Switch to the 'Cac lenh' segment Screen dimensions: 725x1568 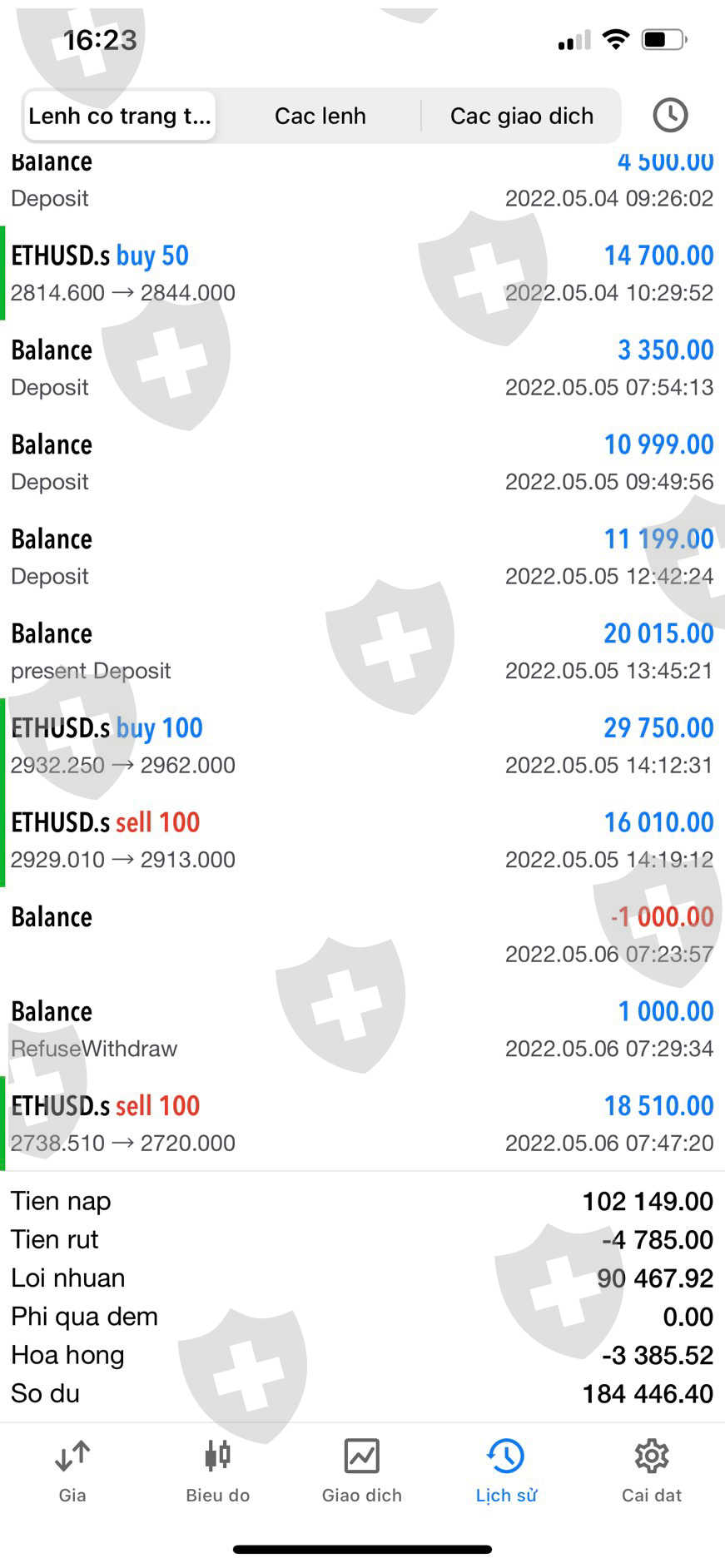[320, 116]
